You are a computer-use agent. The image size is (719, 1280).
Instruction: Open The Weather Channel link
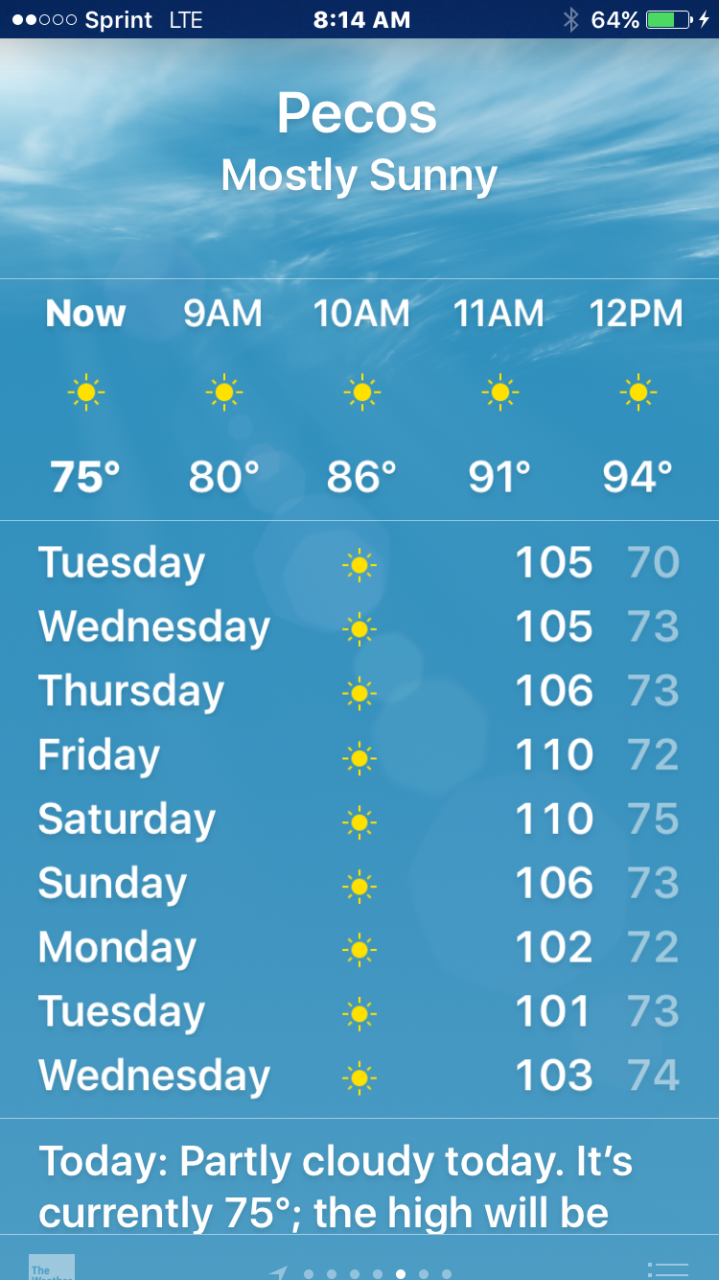tap(51, 1268)
